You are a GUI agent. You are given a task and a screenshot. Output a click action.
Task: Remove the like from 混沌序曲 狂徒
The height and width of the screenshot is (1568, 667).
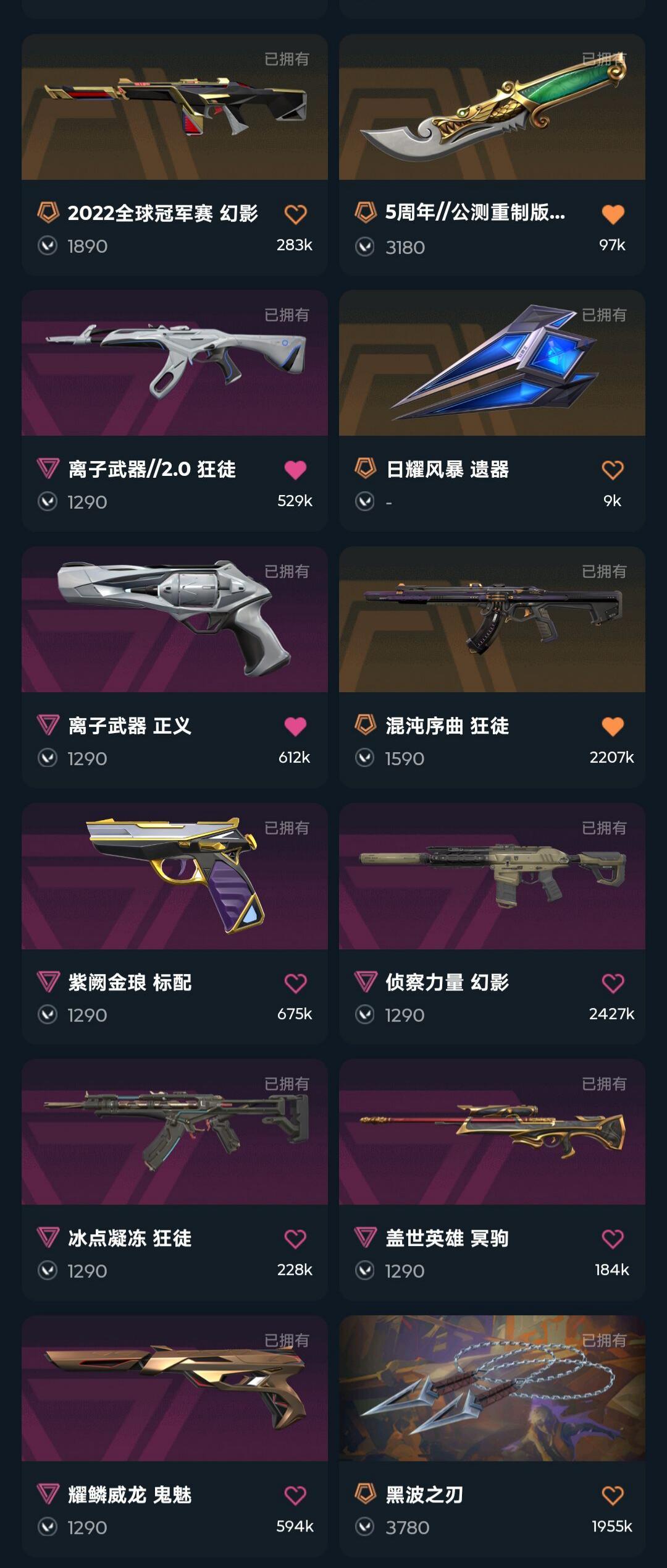[x=613, y=727]
